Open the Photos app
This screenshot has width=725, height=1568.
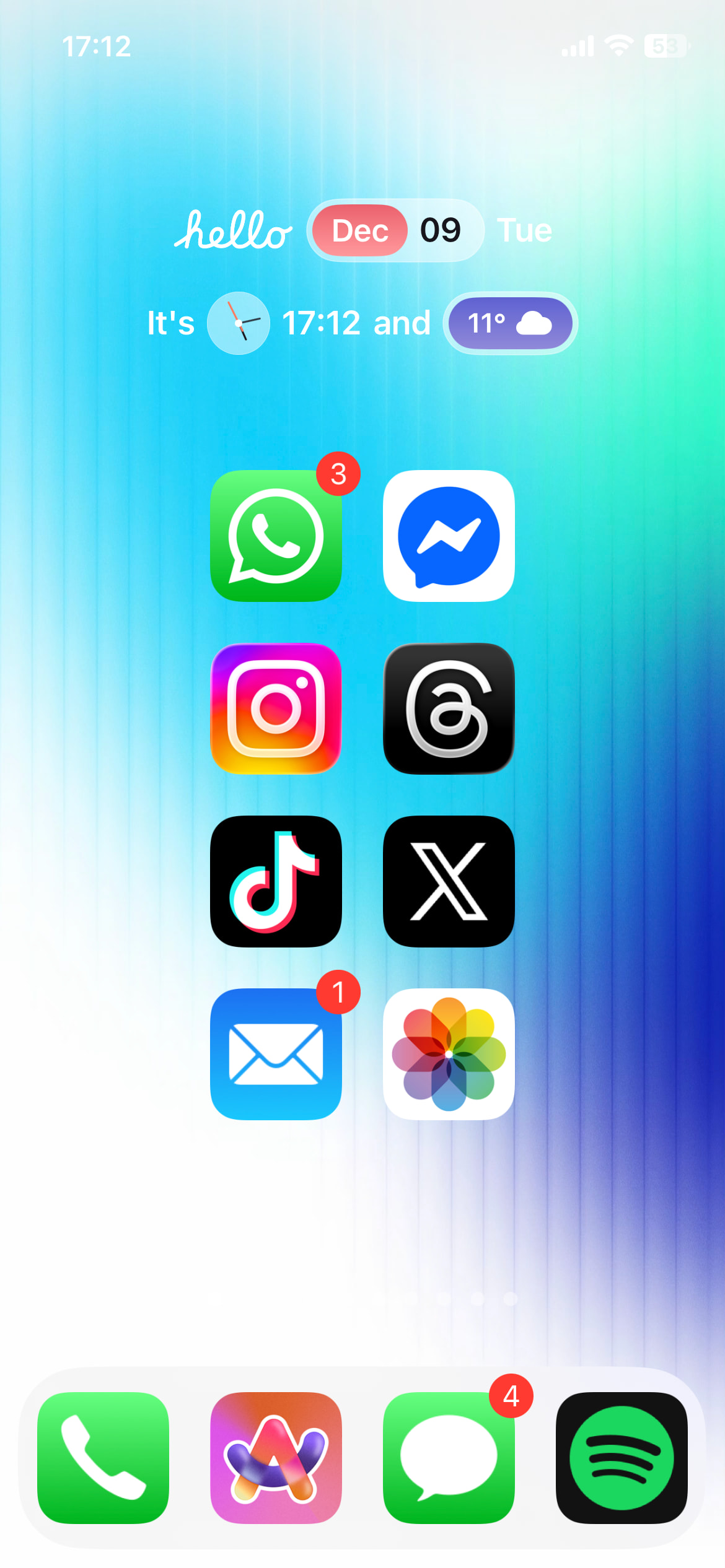(449, 1054)
